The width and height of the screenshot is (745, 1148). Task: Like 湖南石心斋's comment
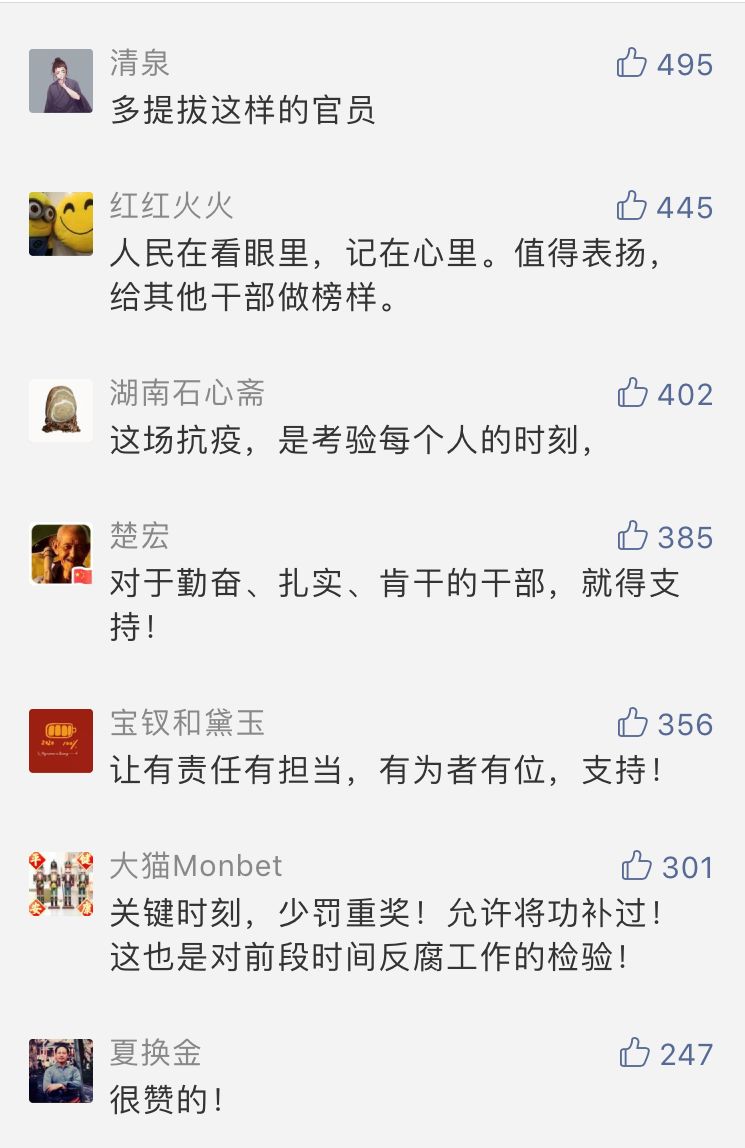(x=632, y=393)
